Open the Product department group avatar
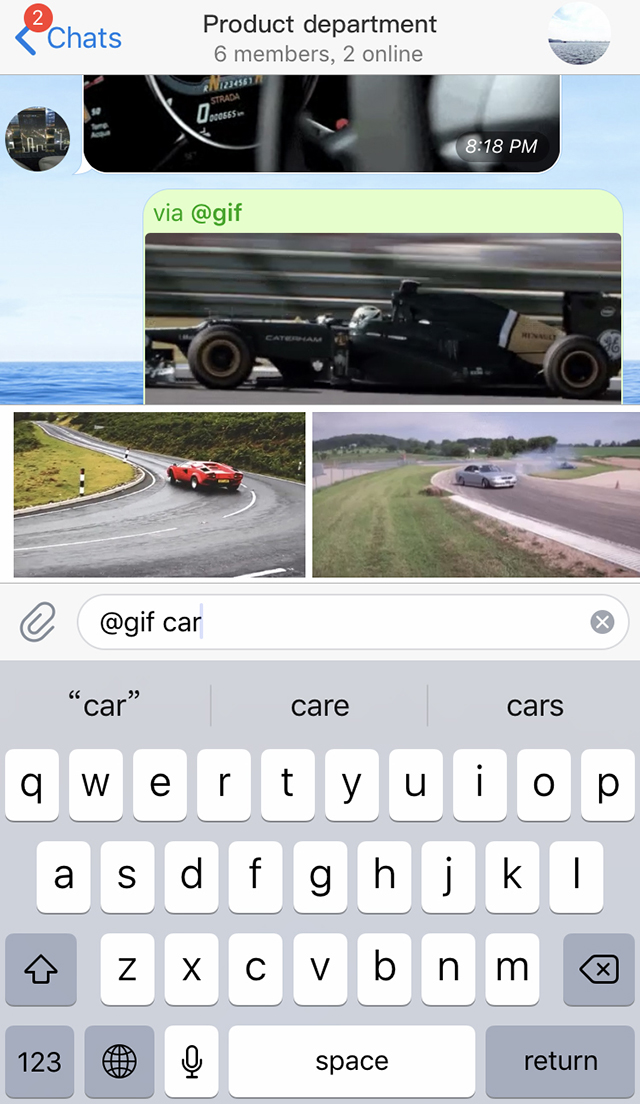 click(579, 35)
